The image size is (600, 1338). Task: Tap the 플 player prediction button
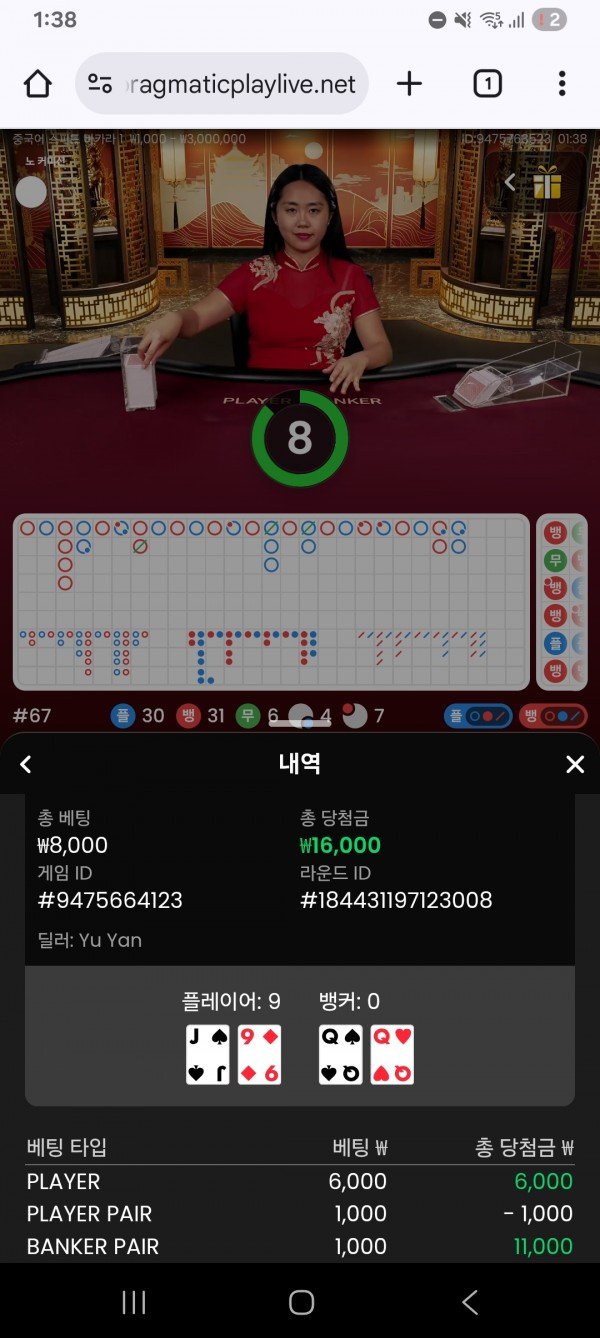[478, 716]
